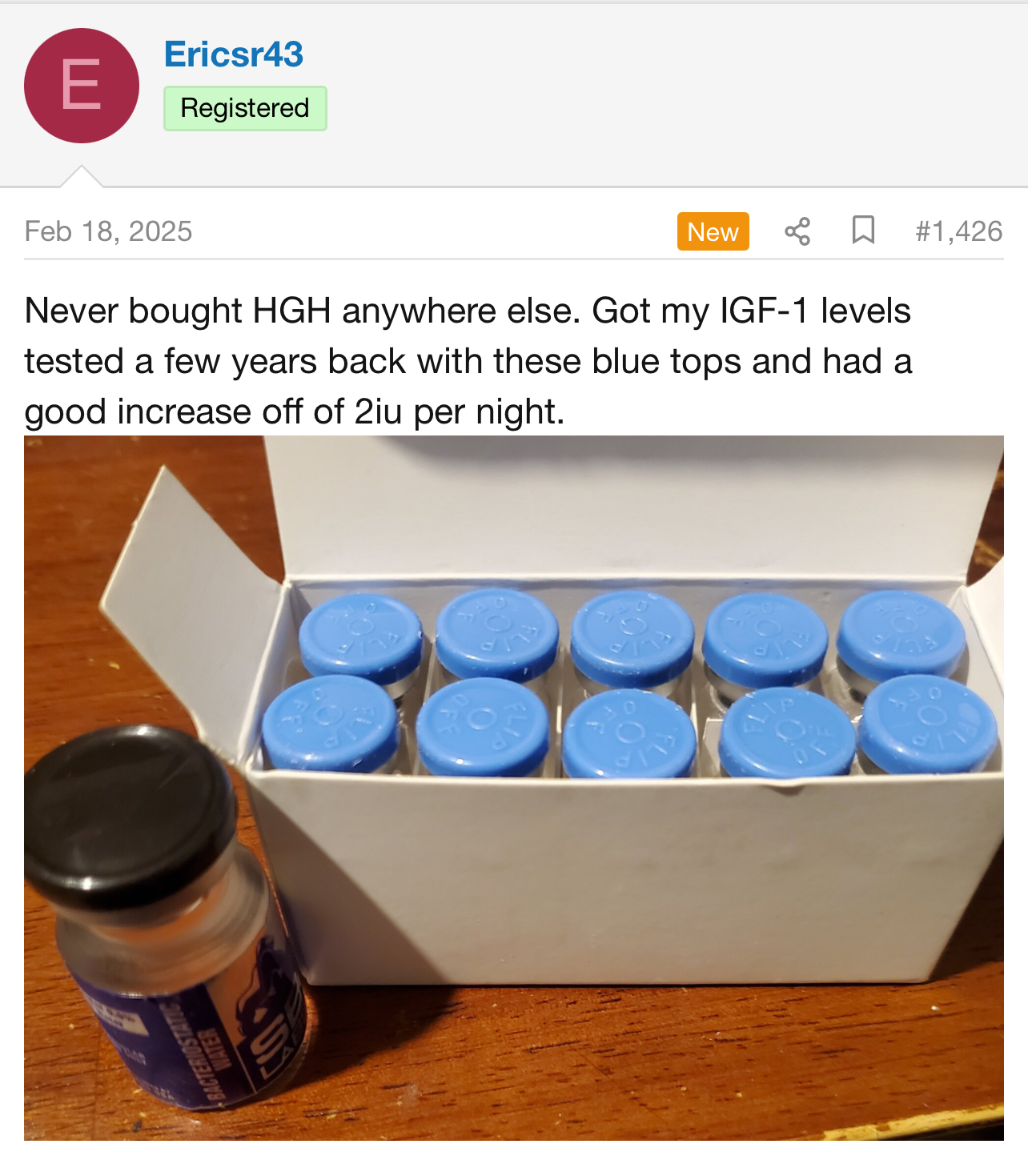Open the attached blue tops photo

[513, 788]
